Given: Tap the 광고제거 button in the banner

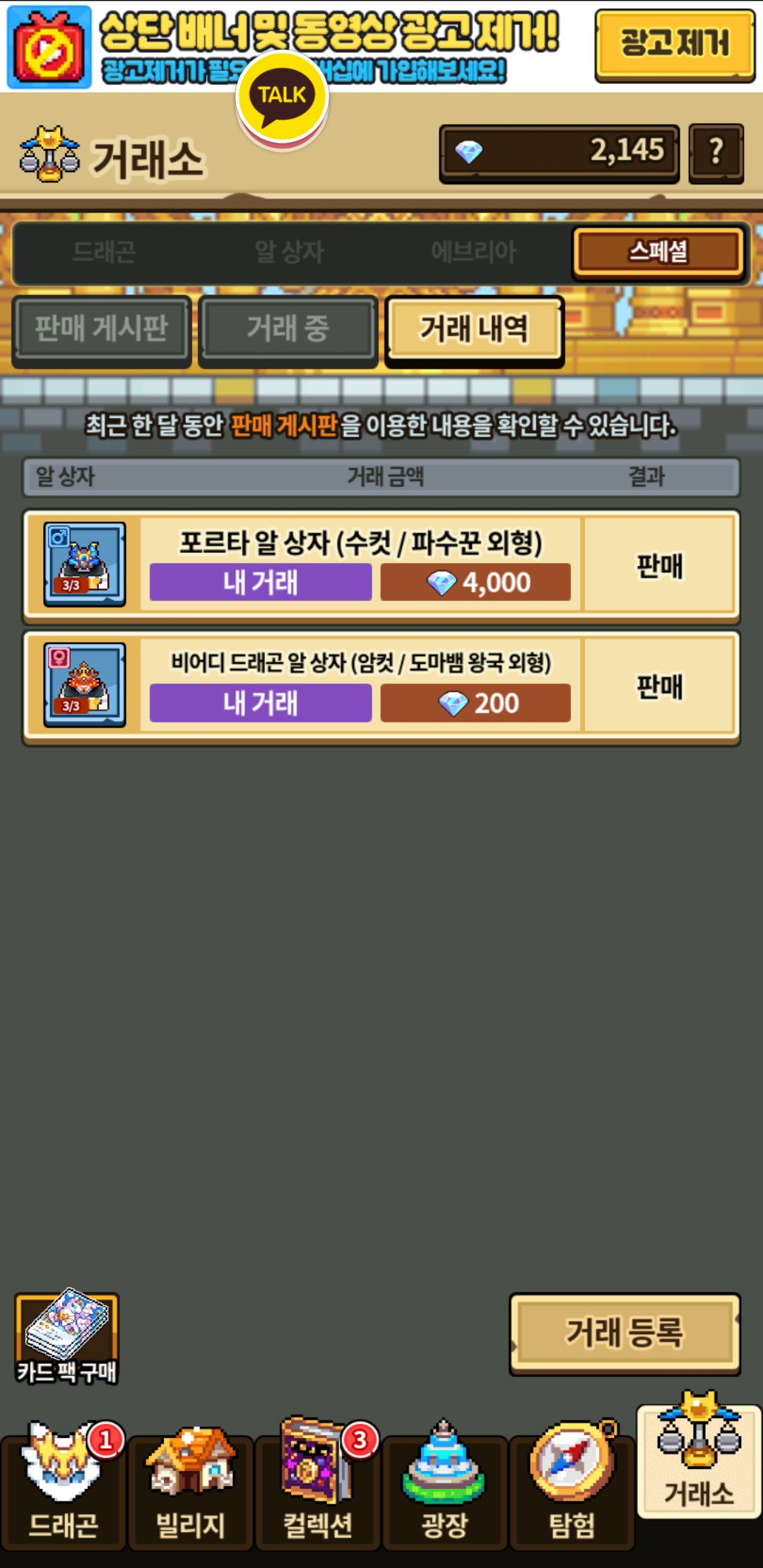Looking at the screenshot, I should pos(675,44).
